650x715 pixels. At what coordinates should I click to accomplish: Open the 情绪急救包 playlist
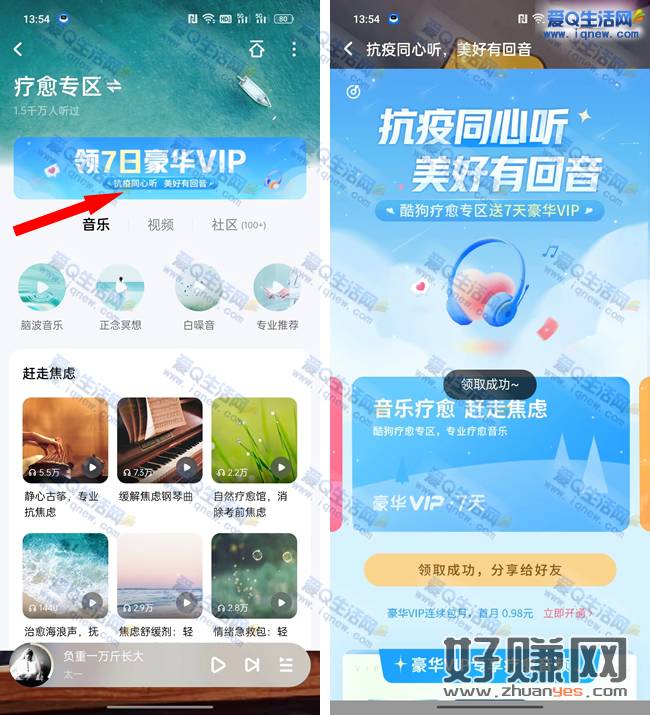click(x=254, y=575)
